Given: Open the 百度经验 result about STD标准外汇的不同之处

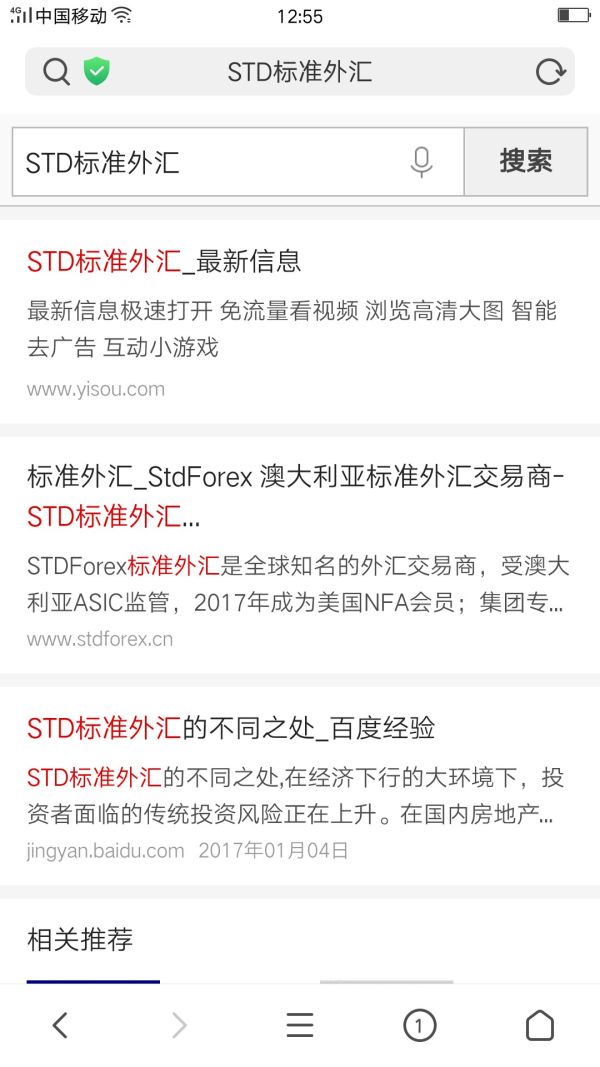Looking at the screenshot, I should 231,728.
